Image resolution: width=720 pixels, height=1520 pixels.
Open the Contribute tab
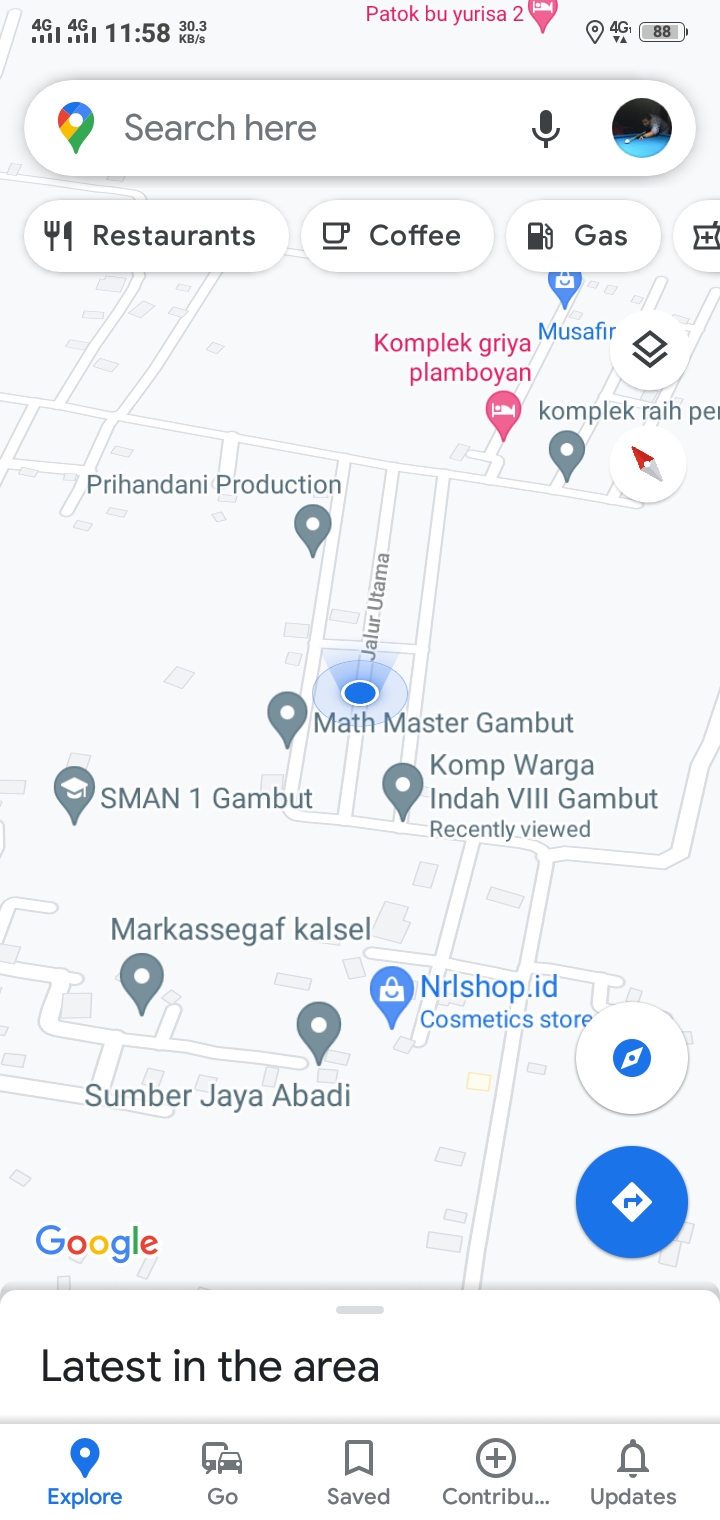point(496,1472)
